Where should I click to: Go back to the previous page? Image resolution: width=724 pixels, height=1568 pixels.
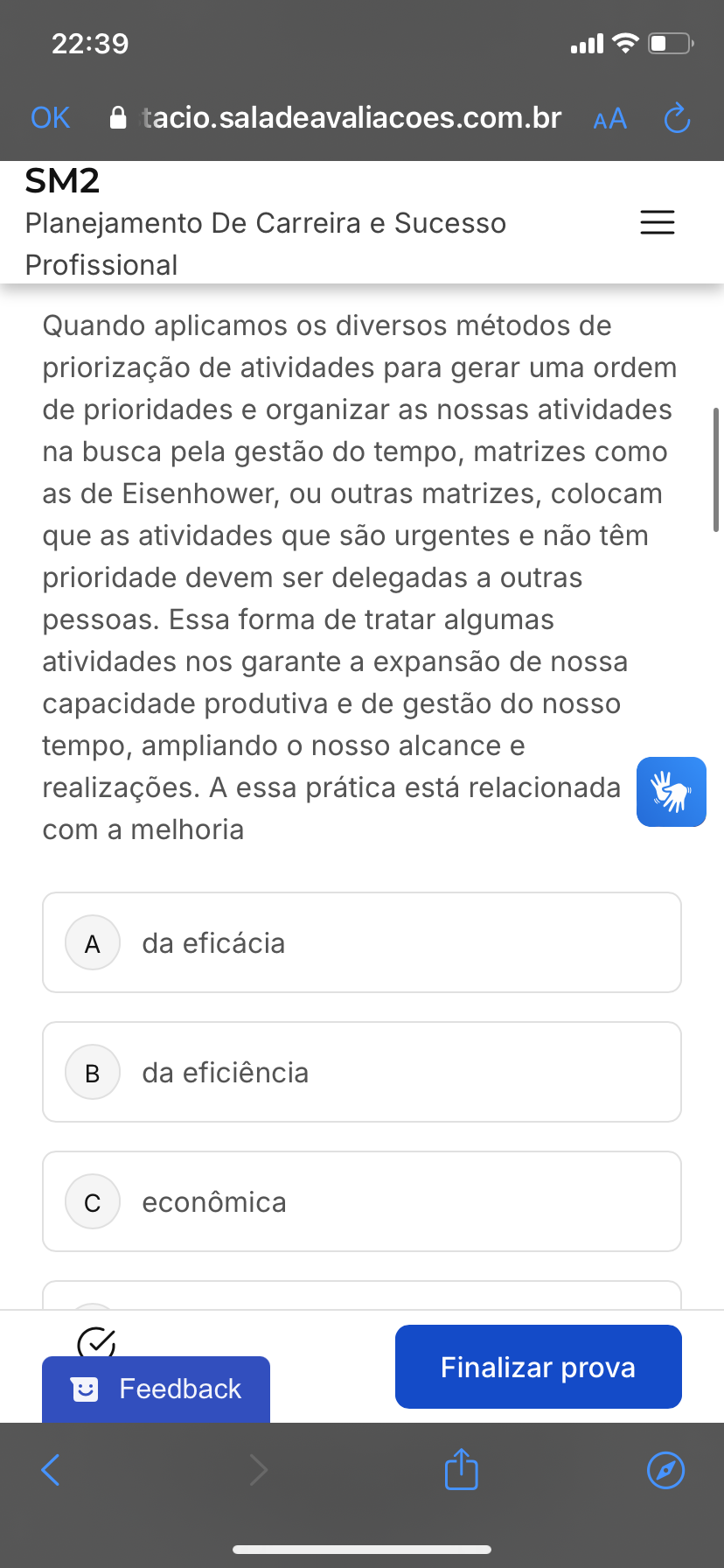[x=52, y=1470]
